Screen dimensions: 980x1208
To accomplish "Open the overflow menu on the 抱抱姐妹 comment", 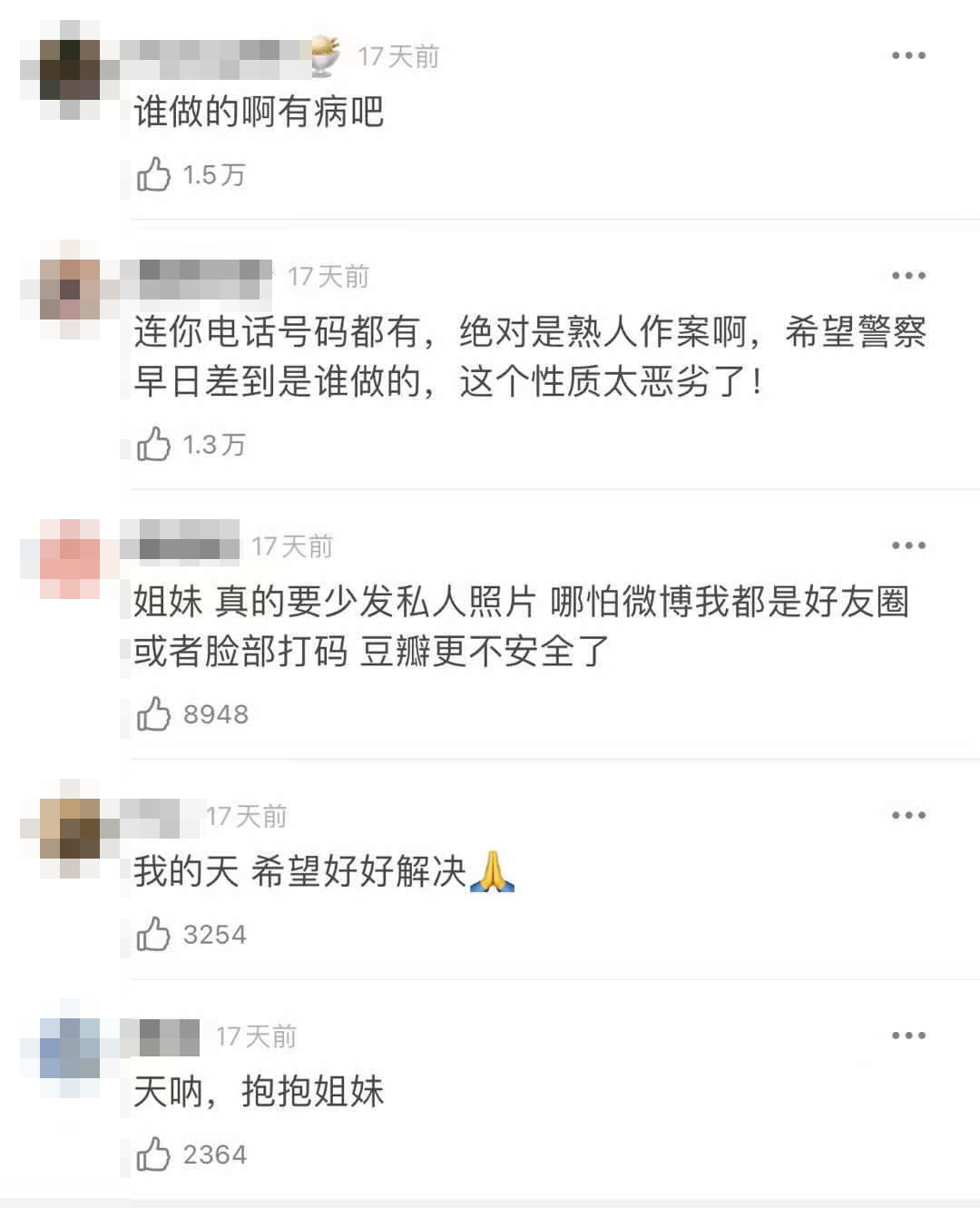I will 908,1036.
